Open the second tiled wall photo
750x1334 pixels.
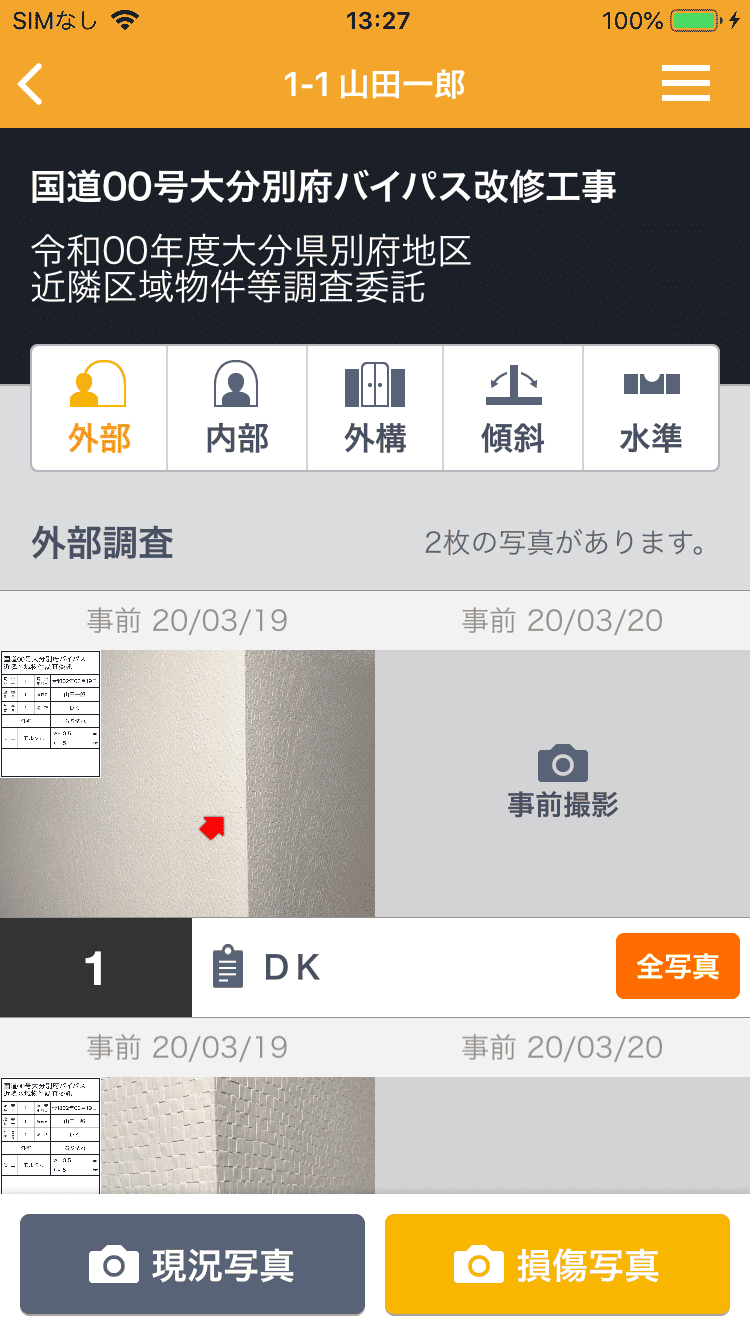tap(188, 1135)
